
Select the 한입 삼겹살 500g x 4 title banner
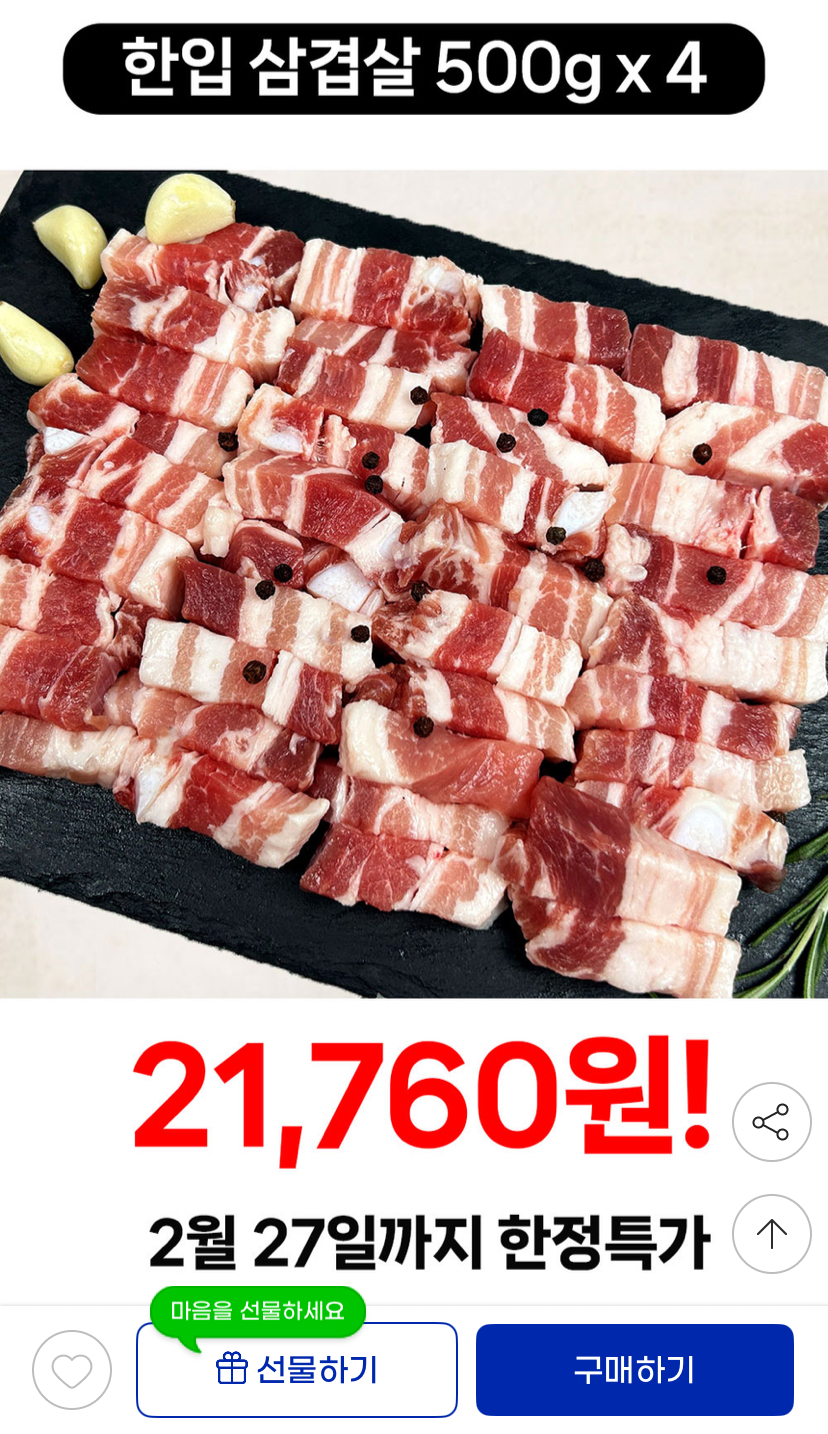(414, 66)
